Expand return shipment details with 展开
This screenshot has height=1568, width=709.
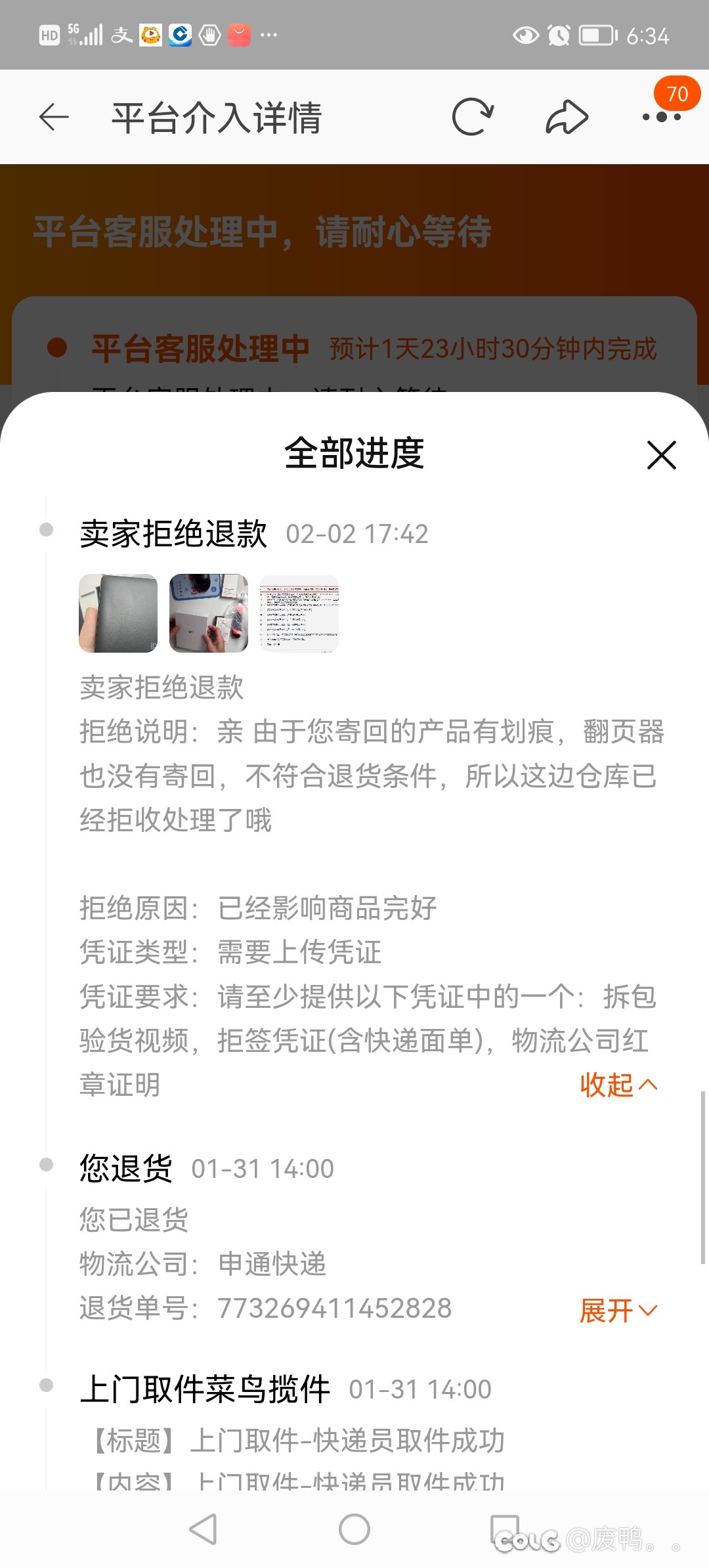point(618,1311)
